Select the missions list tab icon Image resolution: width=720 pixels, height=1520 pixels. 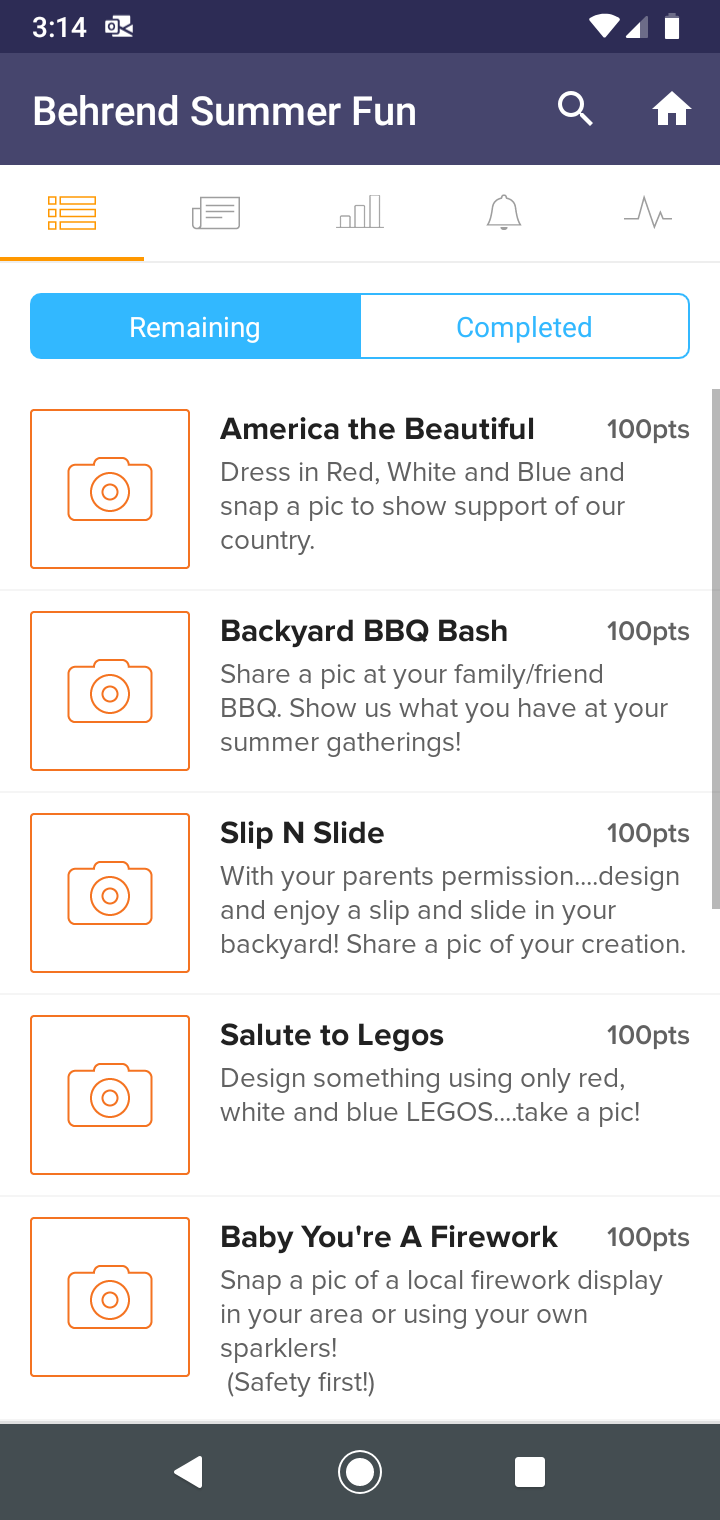(71, 212)
